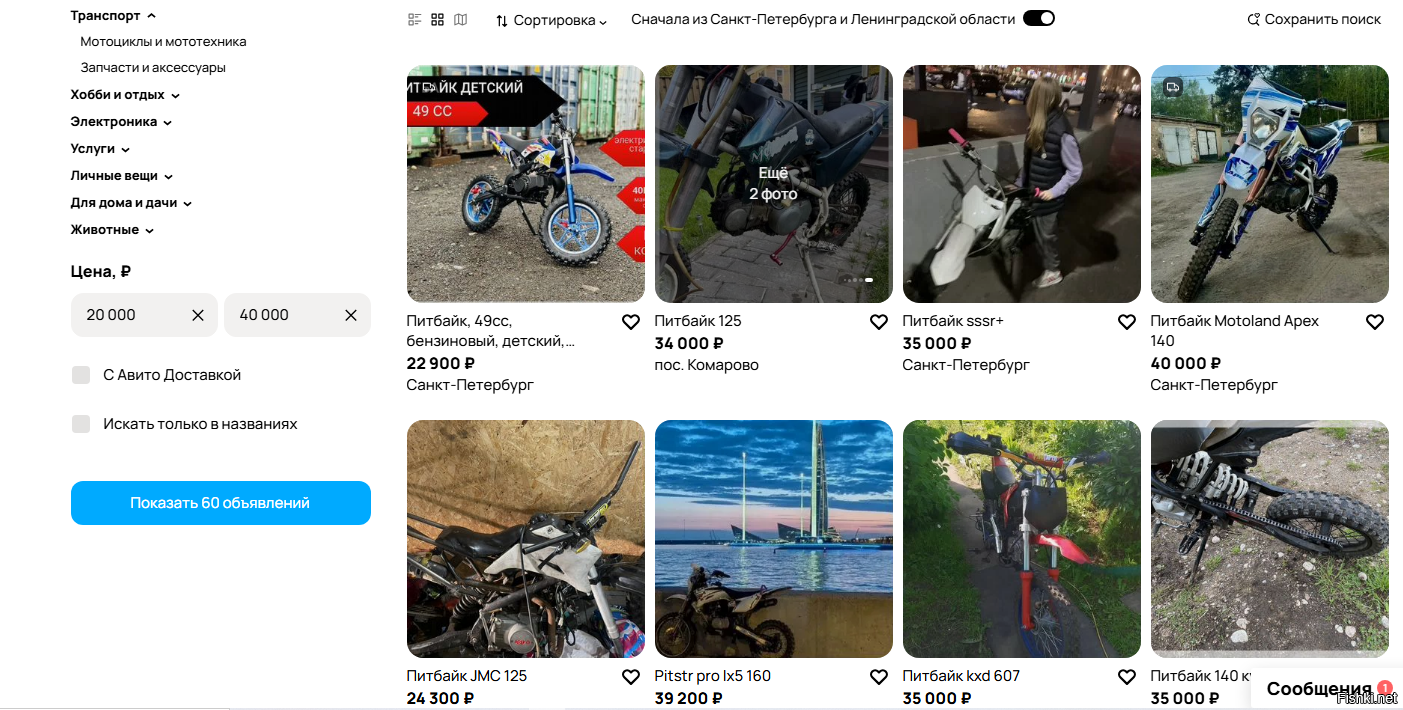1403x710 pixels.
Task: Expand the Электроника category
Action: pyautogui.click(x=121, y=122)
